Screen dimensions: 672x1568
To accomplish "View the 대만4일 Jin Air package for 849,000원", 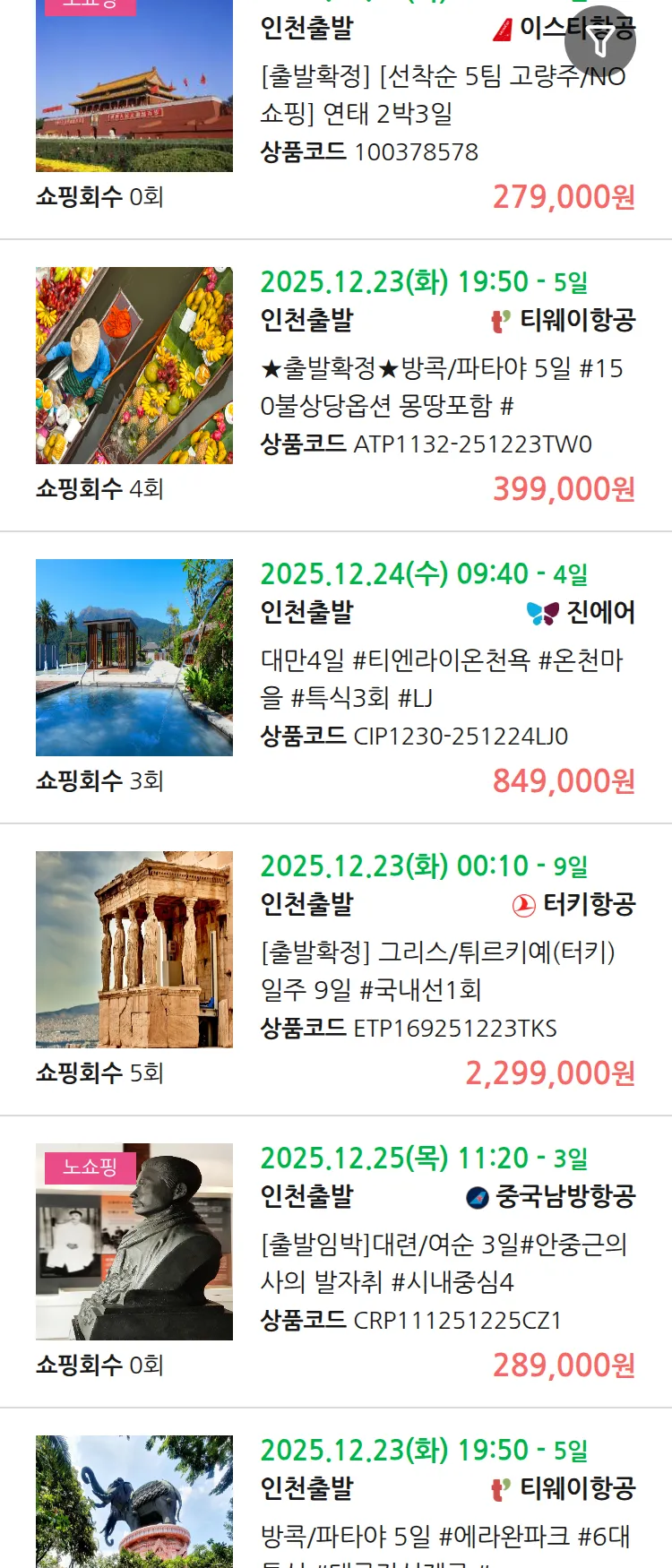I will point(441,678).
